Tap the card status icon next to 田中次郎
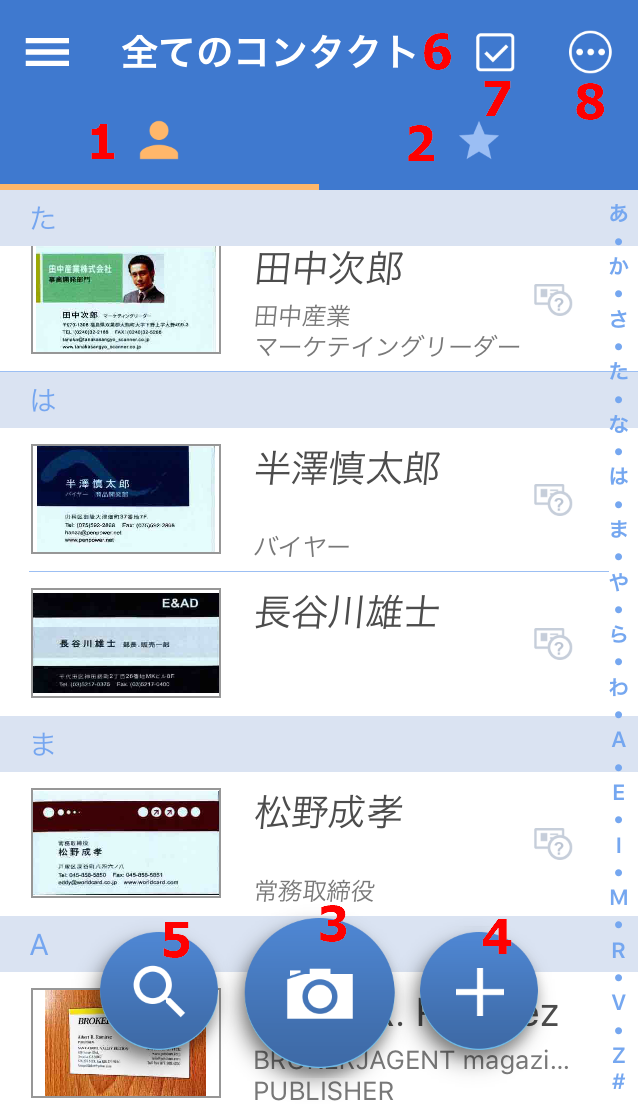The image size is (638, 1104). click(553, 298)
